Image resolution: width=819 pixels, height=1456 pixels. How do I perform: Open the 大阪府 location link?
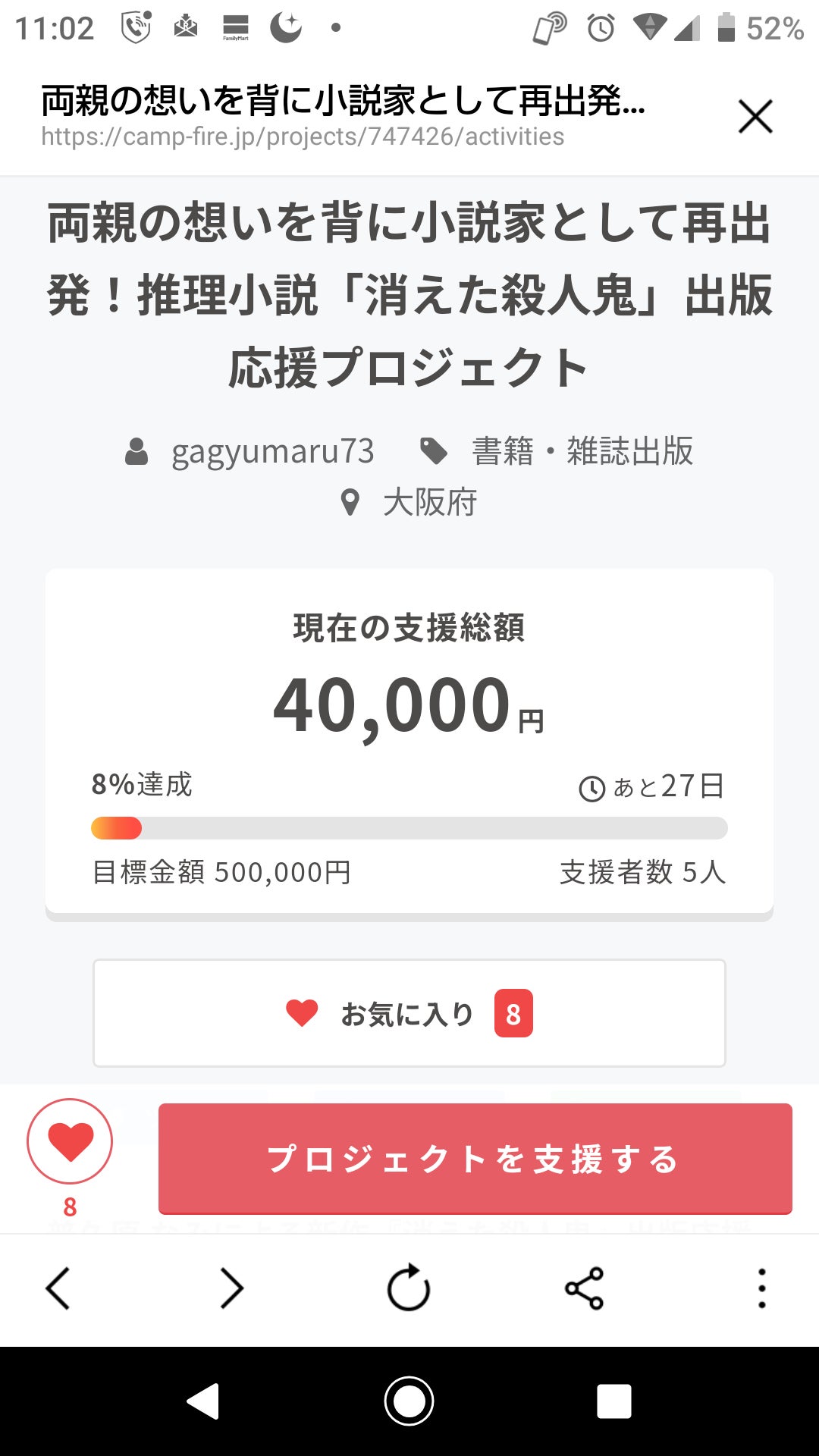[x=429, y=502]
